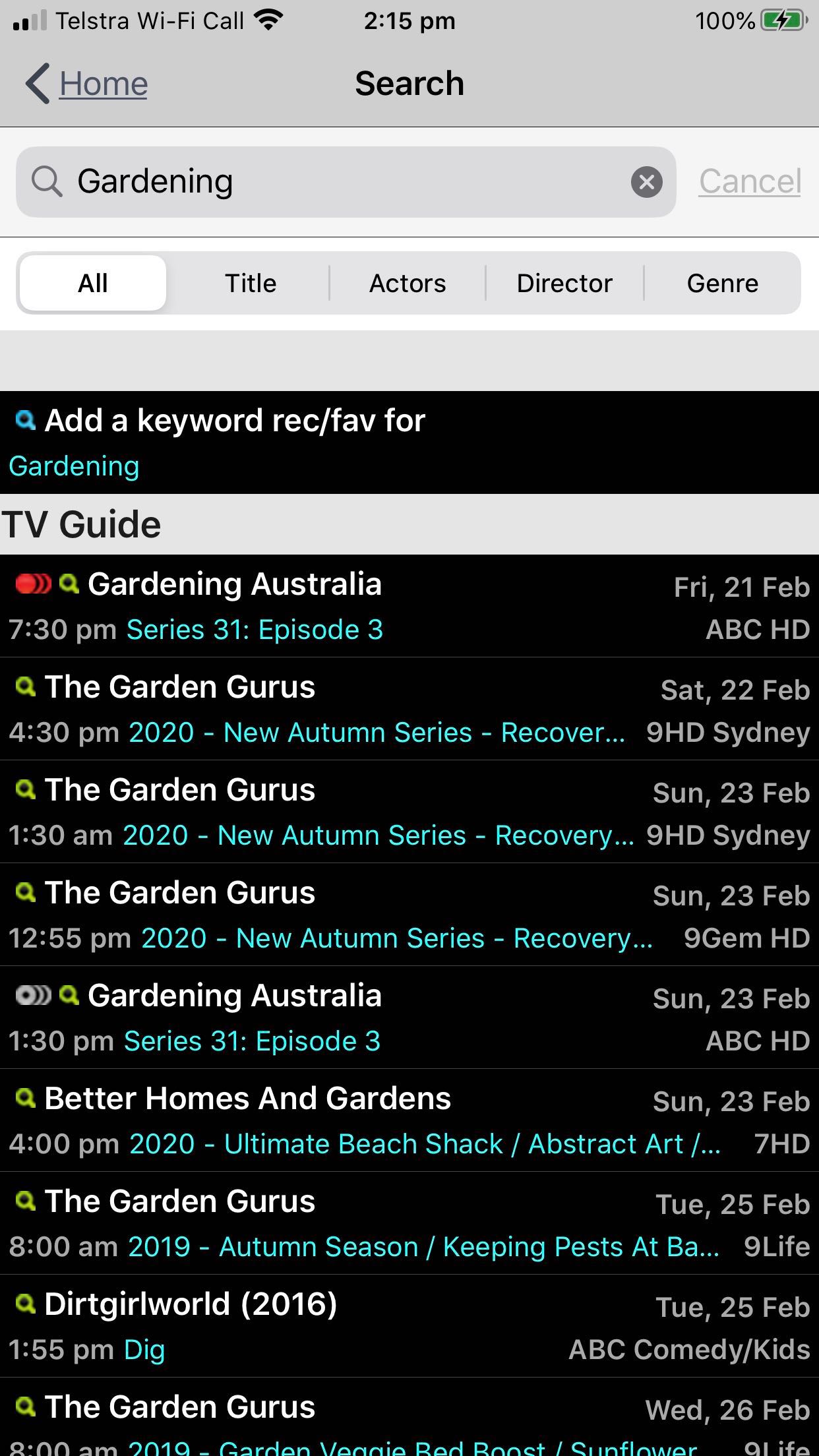Filter results by Actors
This screenshot has height=1456, width=819.
point(408,284)
